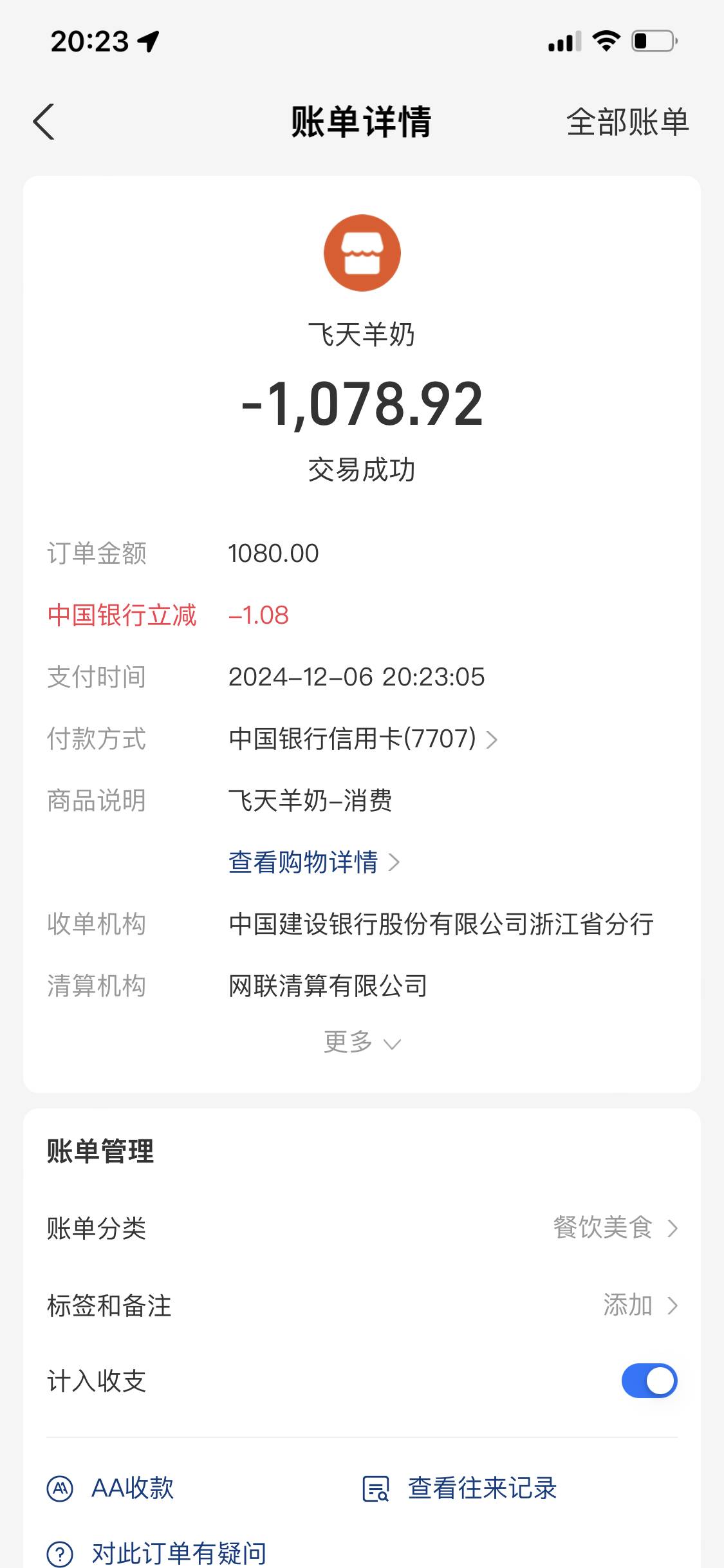
Task: Select 对此订单有疑问 for order help
Action: pos(157,1553)
